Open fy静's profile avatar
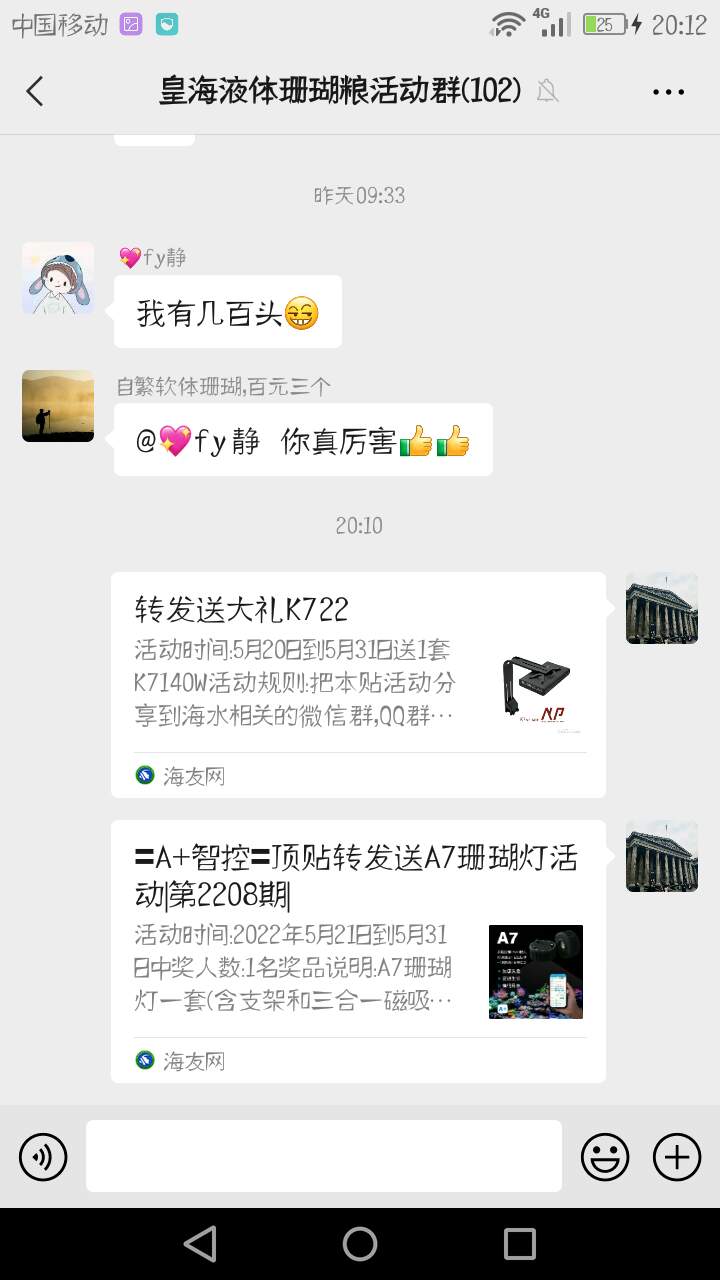720x1280 pixels. click(x=58, y=278)
